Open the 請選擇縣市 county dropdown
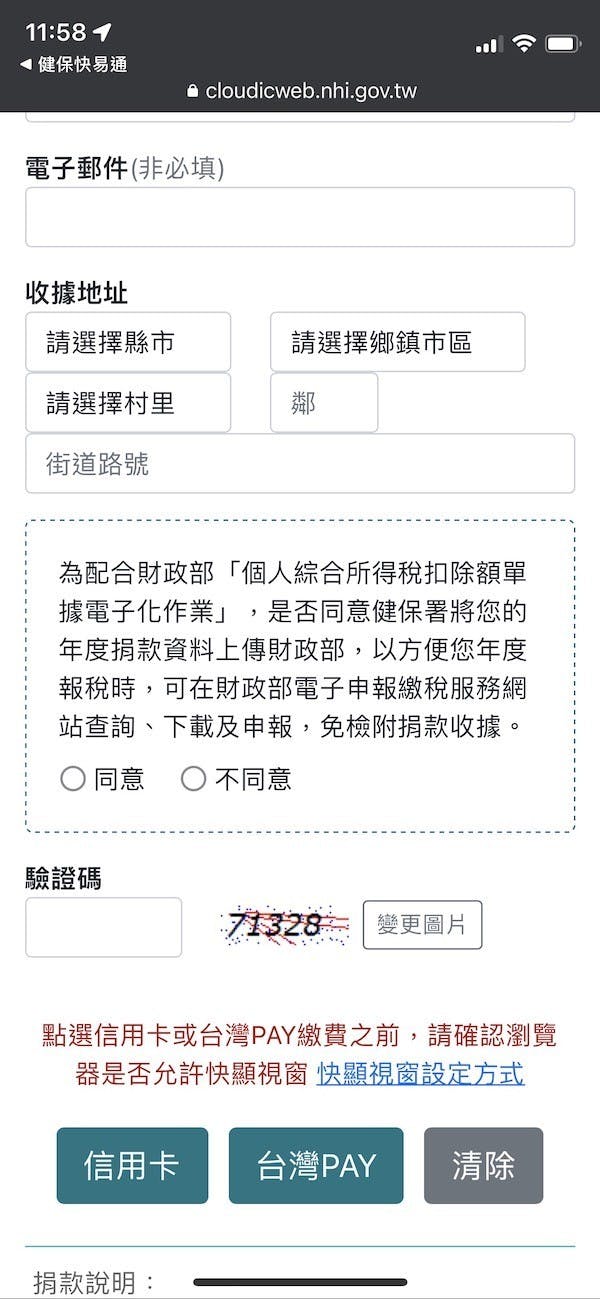Screen dimensions: 600x1299 [128, 342]
